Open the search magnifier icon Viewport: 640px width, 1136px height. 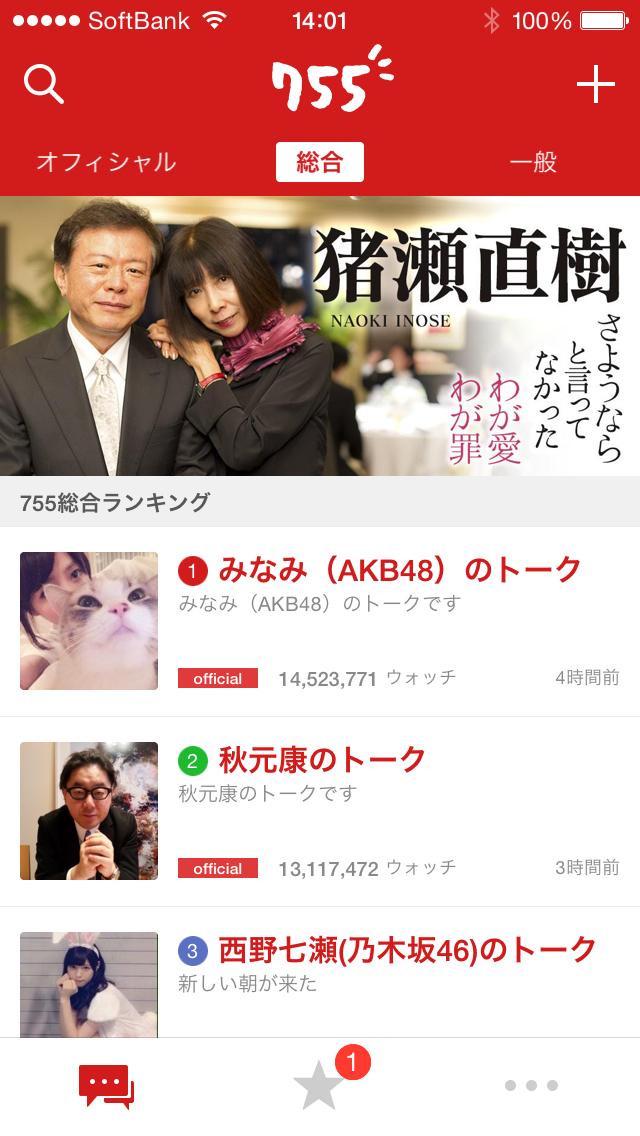[44, 86]
